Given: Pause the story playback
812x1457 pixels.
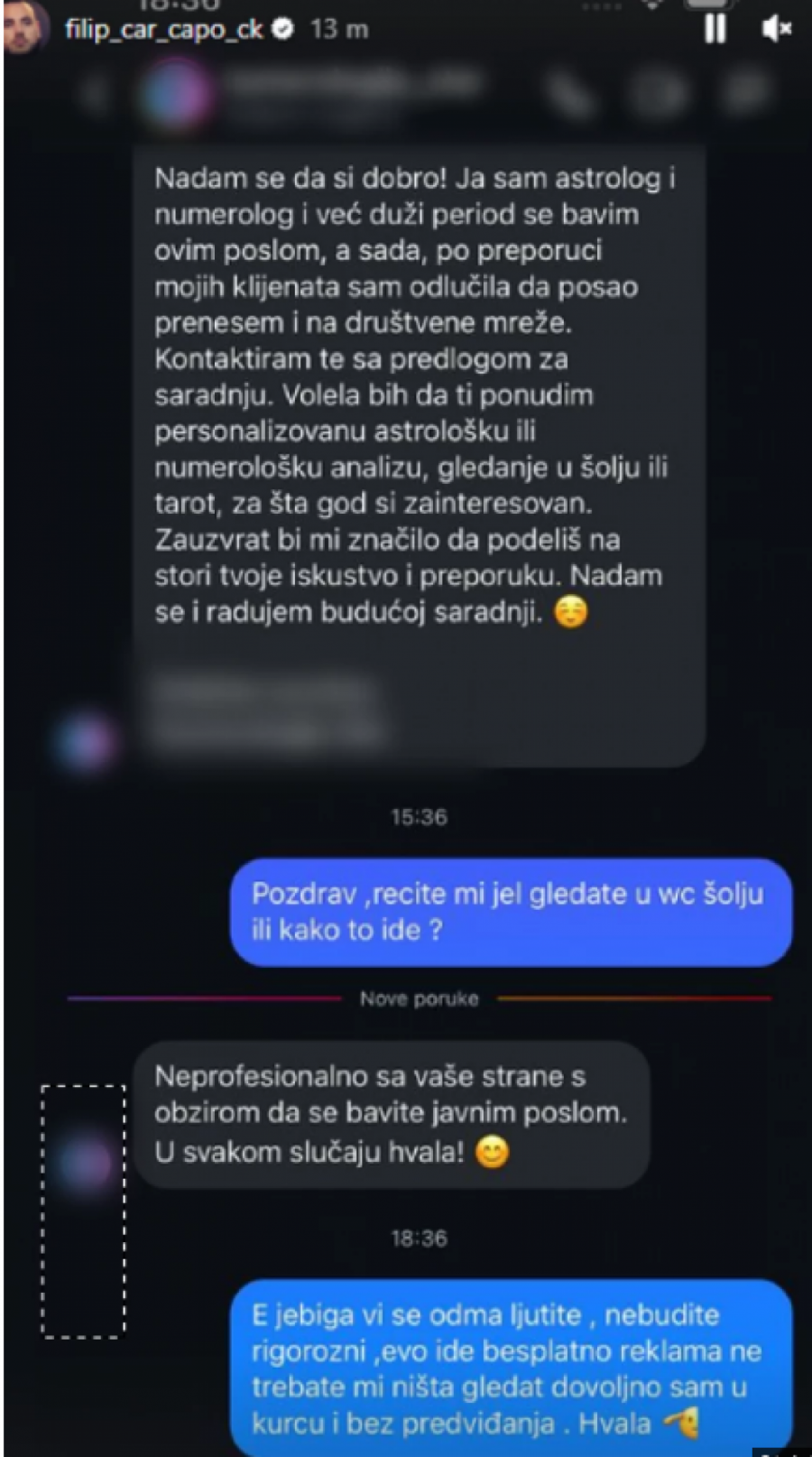Looking at the screenshot, I should pyautogui.click(x=715, y=29).
